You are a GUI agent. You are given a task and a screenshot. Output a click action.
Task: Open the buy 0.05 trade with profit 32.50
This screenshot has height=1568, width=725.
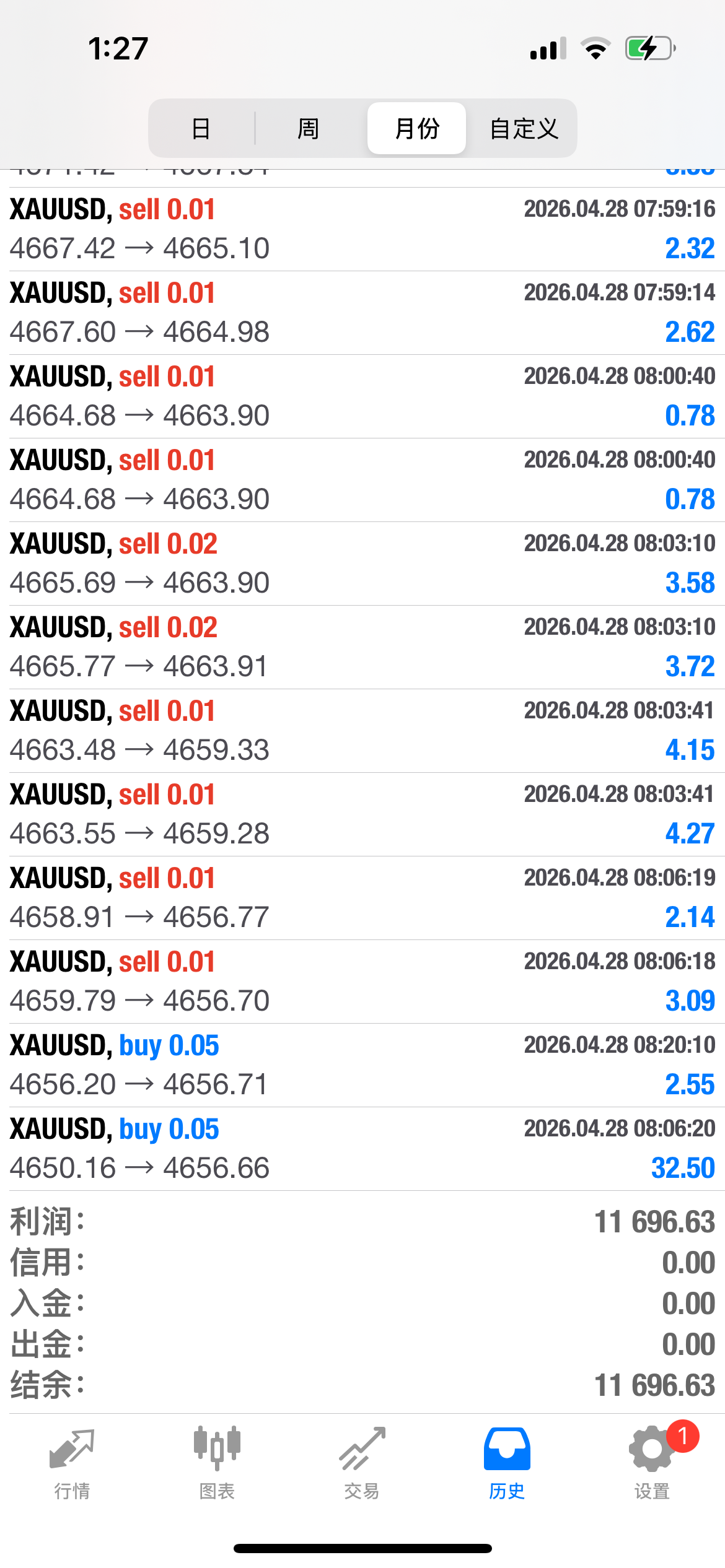[362, 1149]
